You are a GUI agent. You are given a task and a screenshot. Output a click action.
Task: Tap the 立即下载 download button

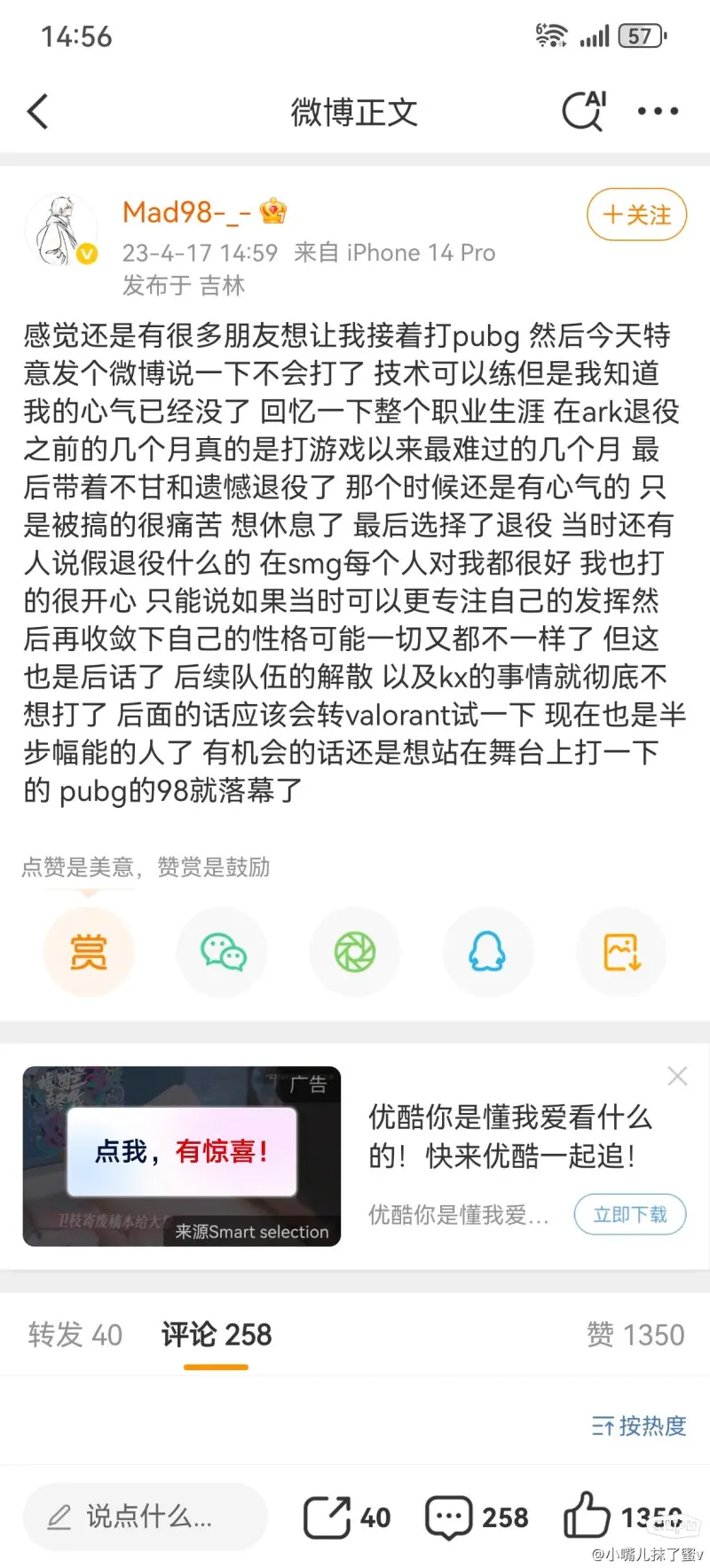(x=629, y=1214)
